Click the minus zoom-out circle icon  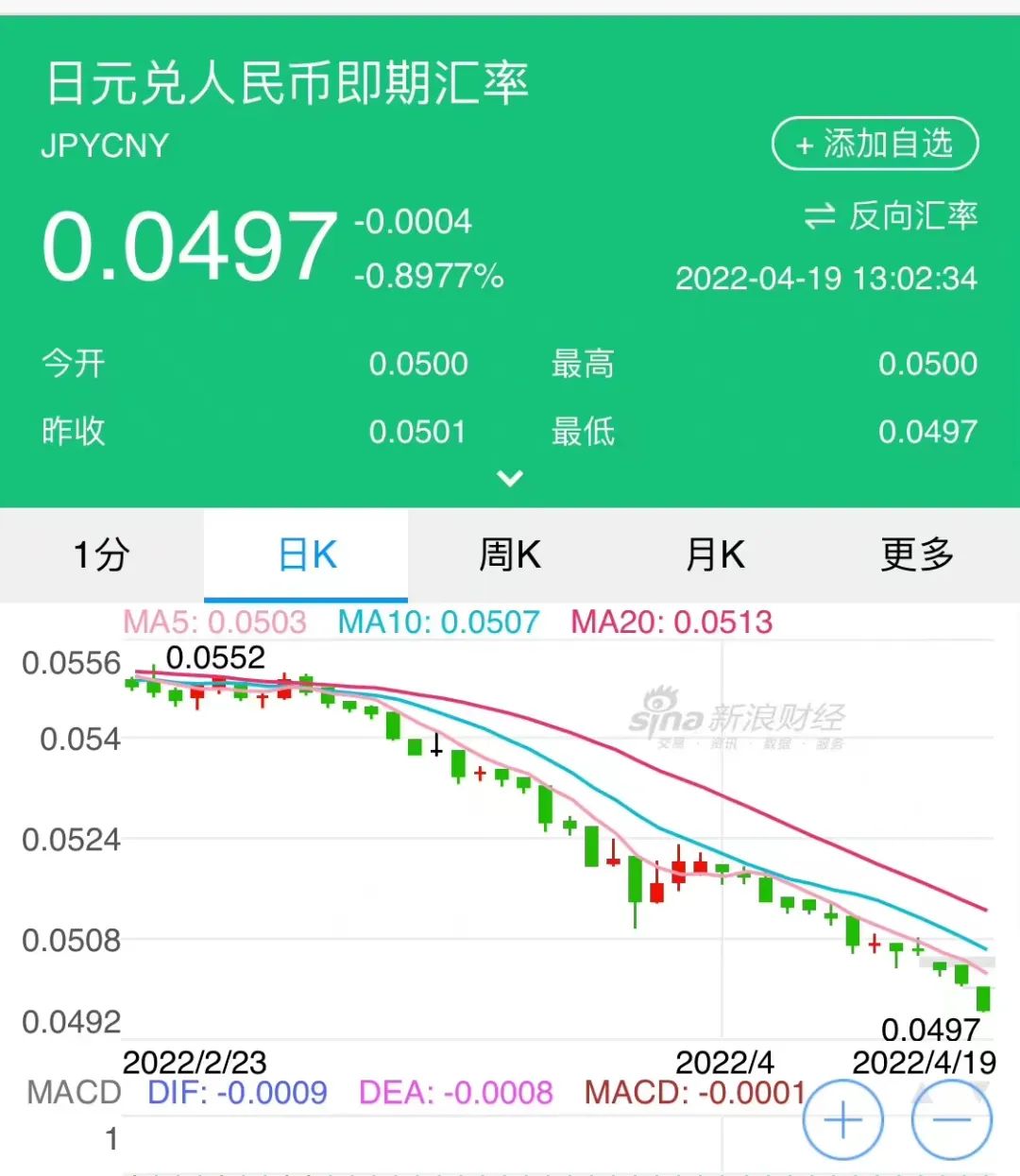pos(954,1118)
